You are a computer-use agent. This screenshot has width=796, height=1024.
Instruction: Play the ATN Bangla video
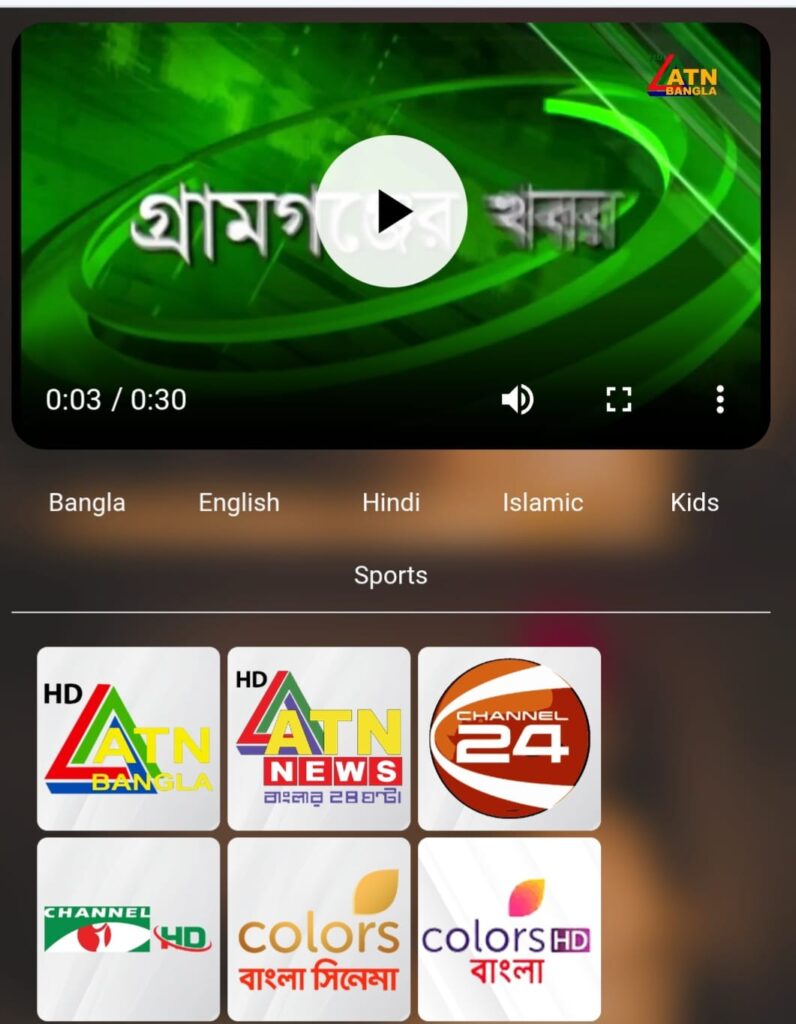(391, 212)
